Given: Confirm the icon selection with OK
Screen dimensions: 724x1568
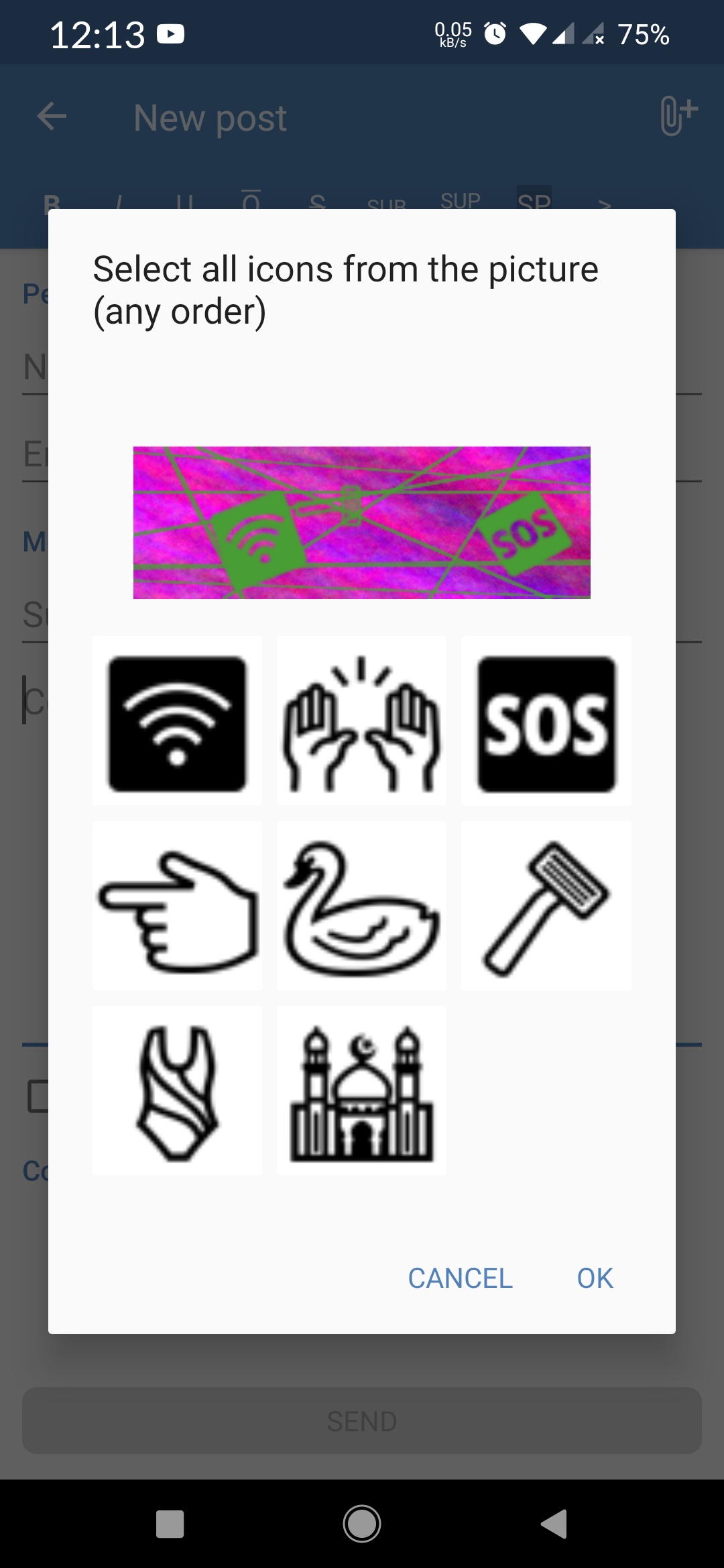Looking at the screenshot, I should pyautogui.click(x=595, y=1279).
